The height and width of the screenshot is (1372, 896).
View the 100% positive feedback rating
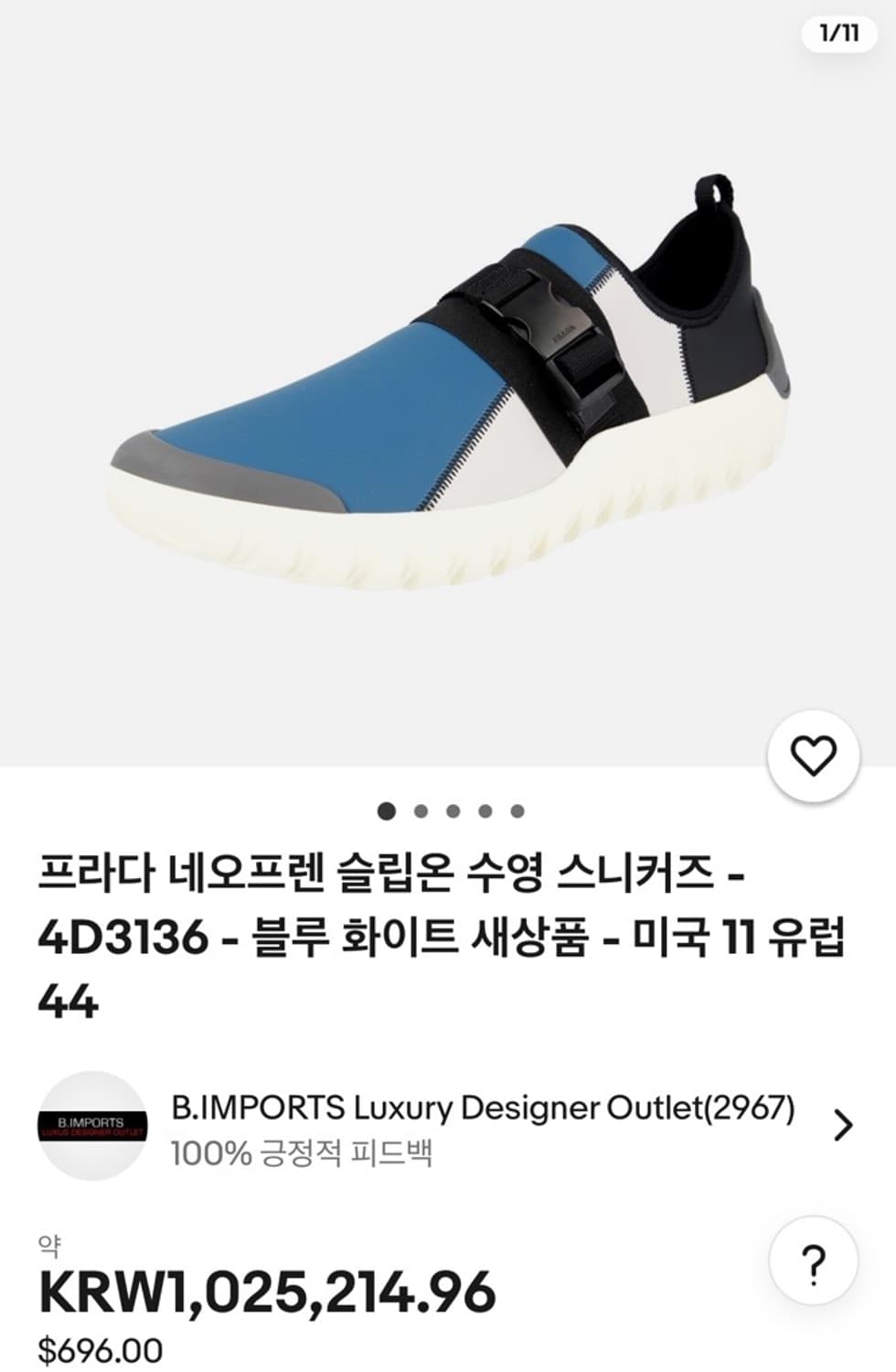click(x=306, y=1156)
